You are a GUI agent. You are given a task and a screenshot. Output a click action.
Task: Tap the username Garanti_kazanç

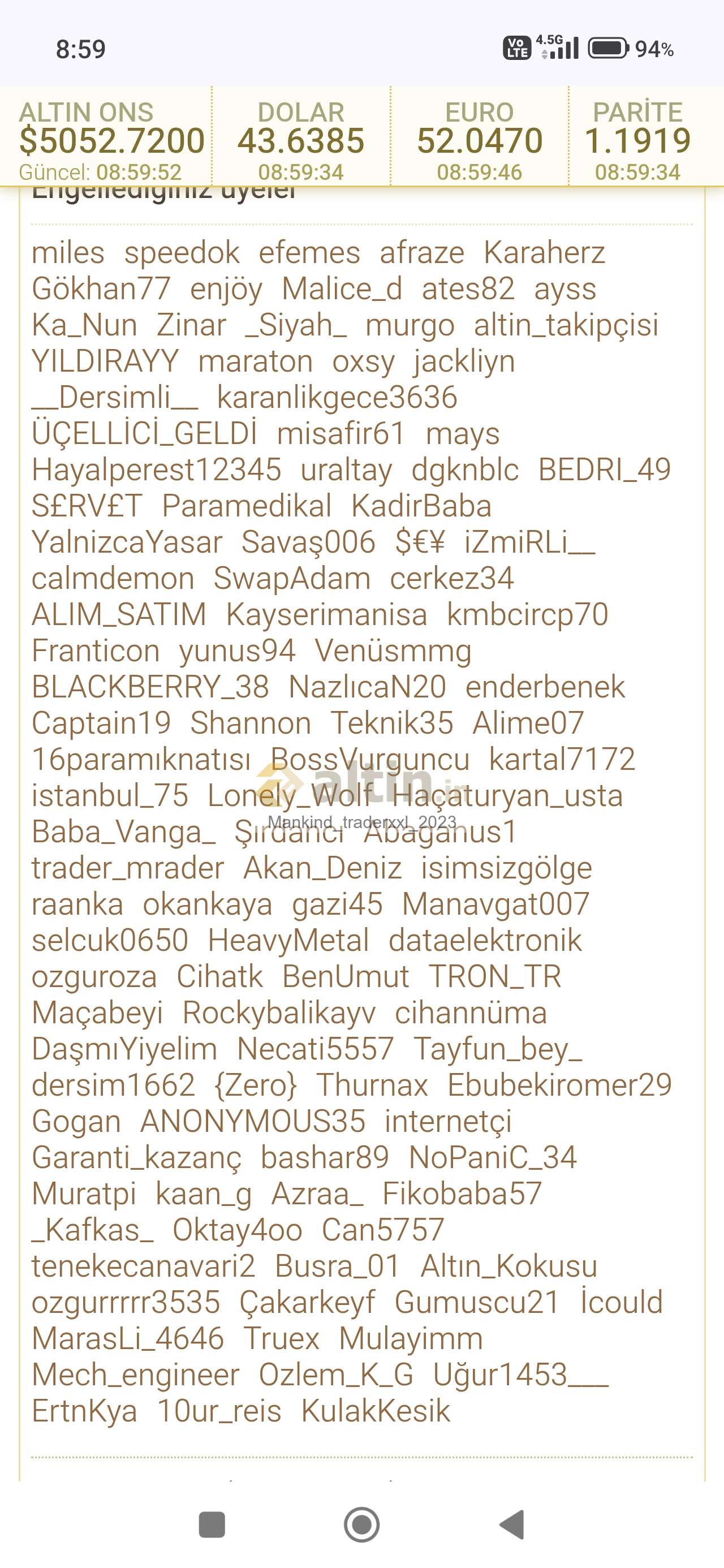(136, 1158)
